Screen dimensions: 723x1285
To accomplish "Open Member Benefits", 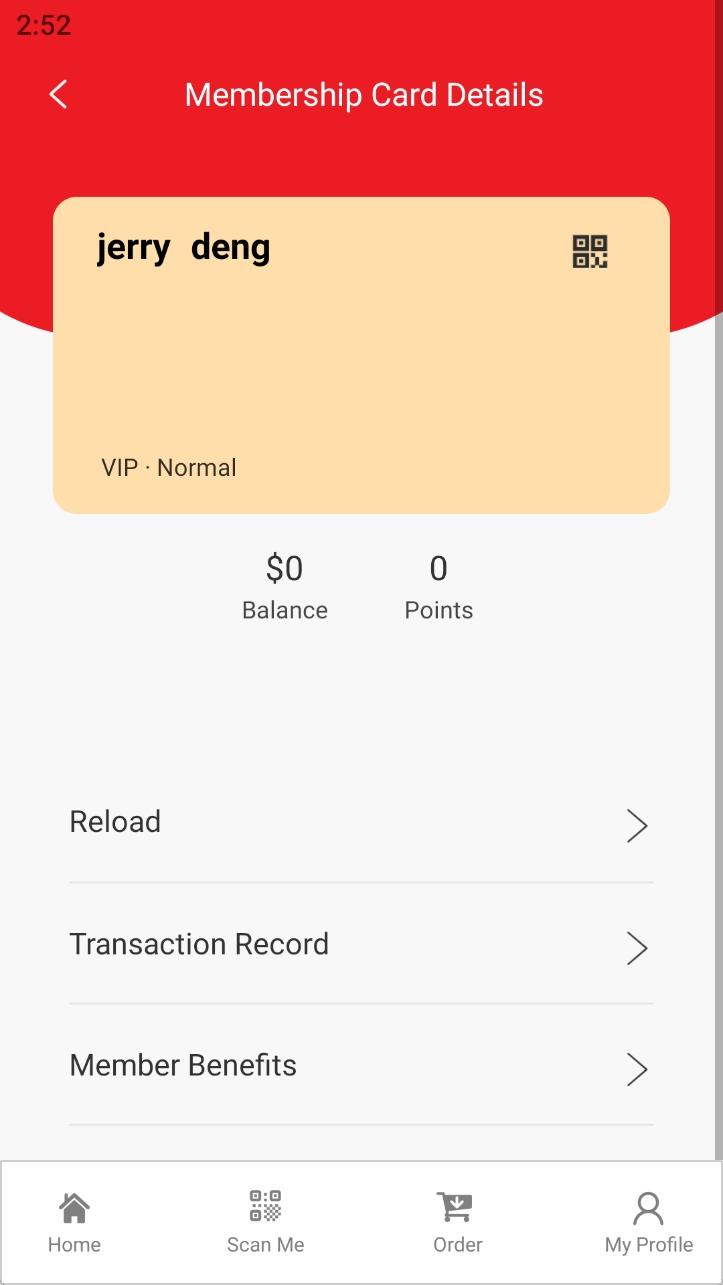I will 361,1066.
